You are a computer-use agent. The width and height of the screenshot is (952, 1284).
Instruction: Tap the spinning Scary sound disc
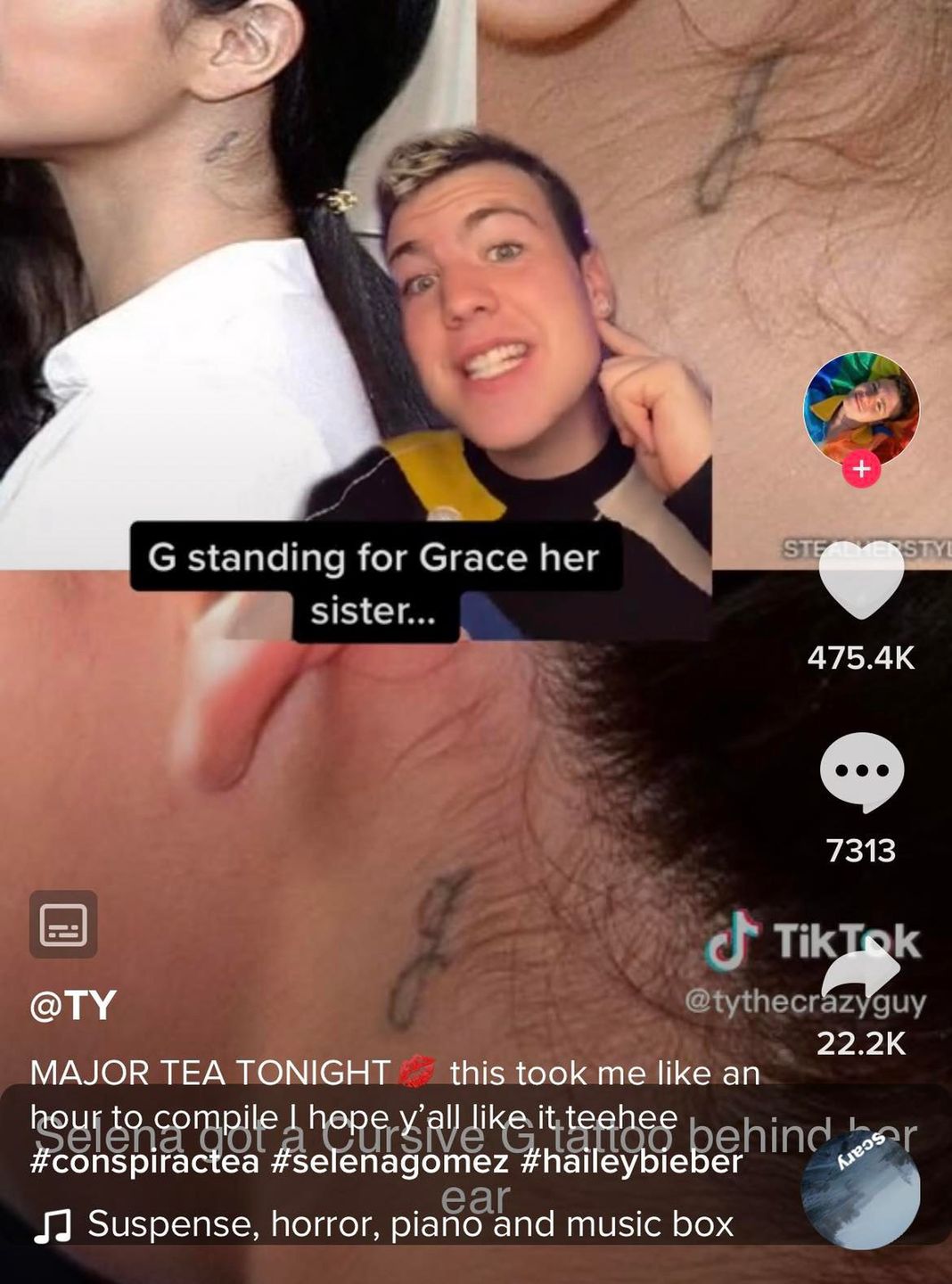[860, 1192]
